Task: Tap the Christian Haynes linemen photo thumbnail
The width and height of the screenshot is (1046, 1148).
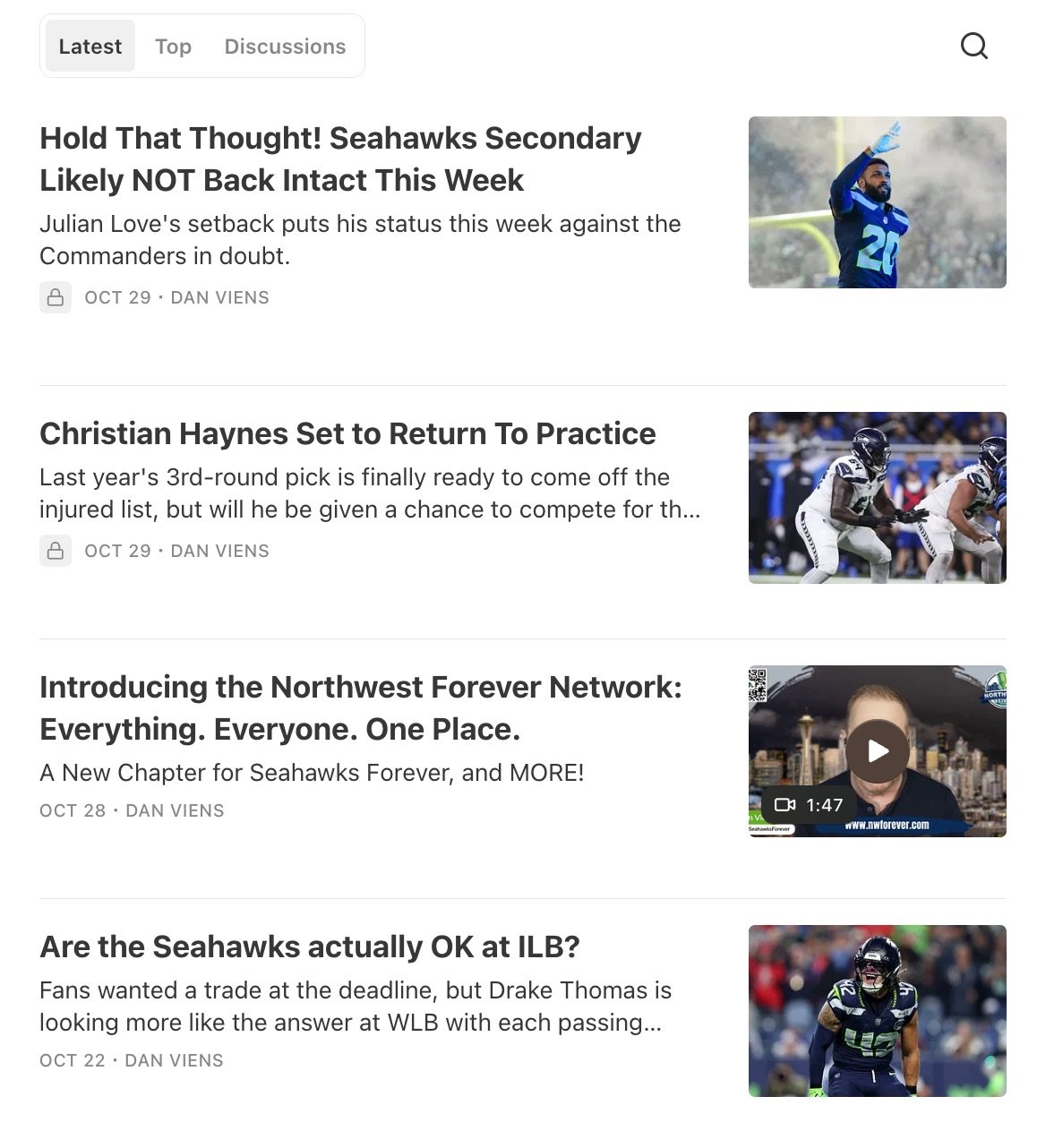Action: pos(877,498)
